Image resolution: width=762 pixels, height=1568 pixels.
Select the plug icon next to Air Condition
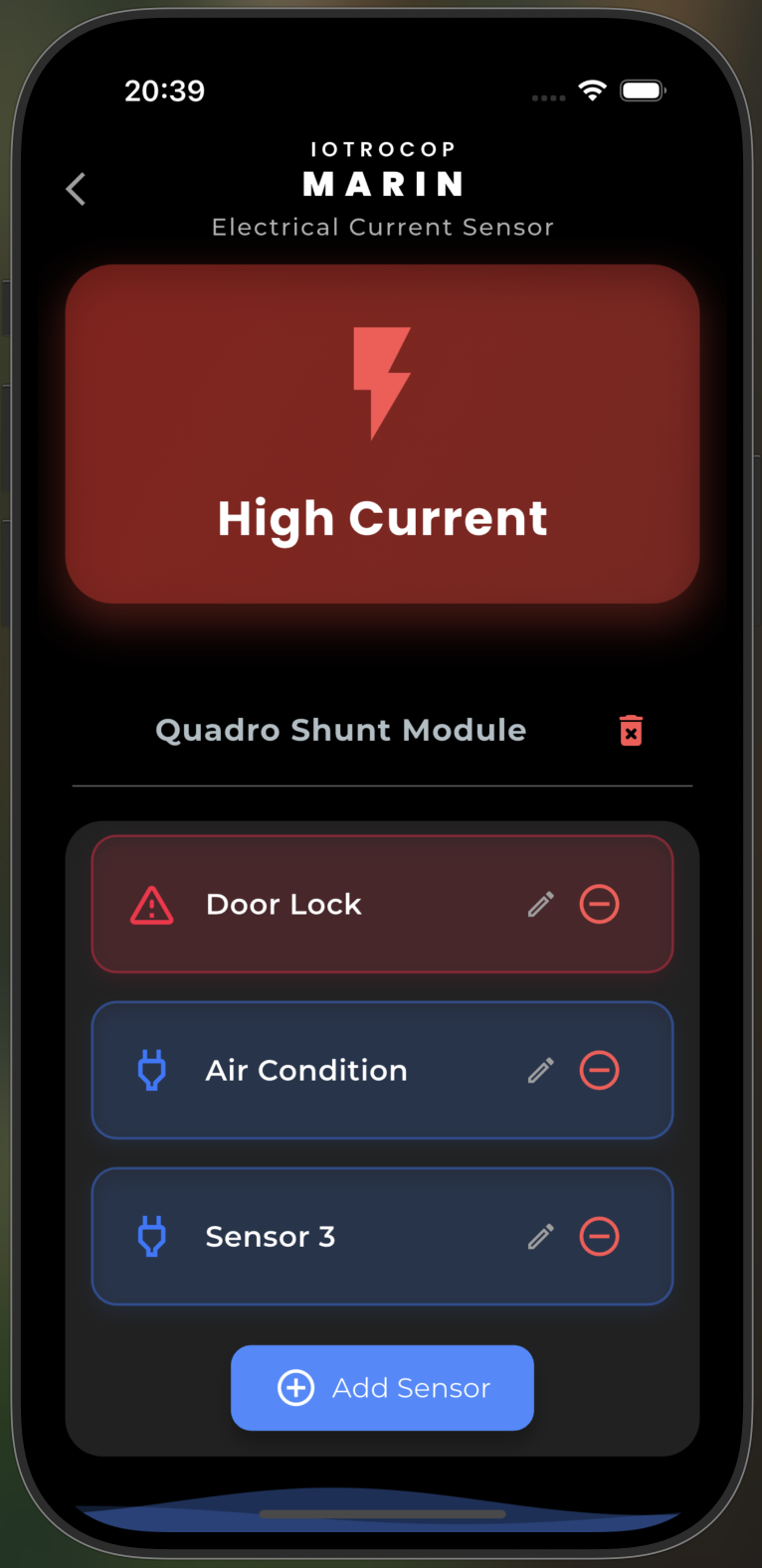point(151,1070)
